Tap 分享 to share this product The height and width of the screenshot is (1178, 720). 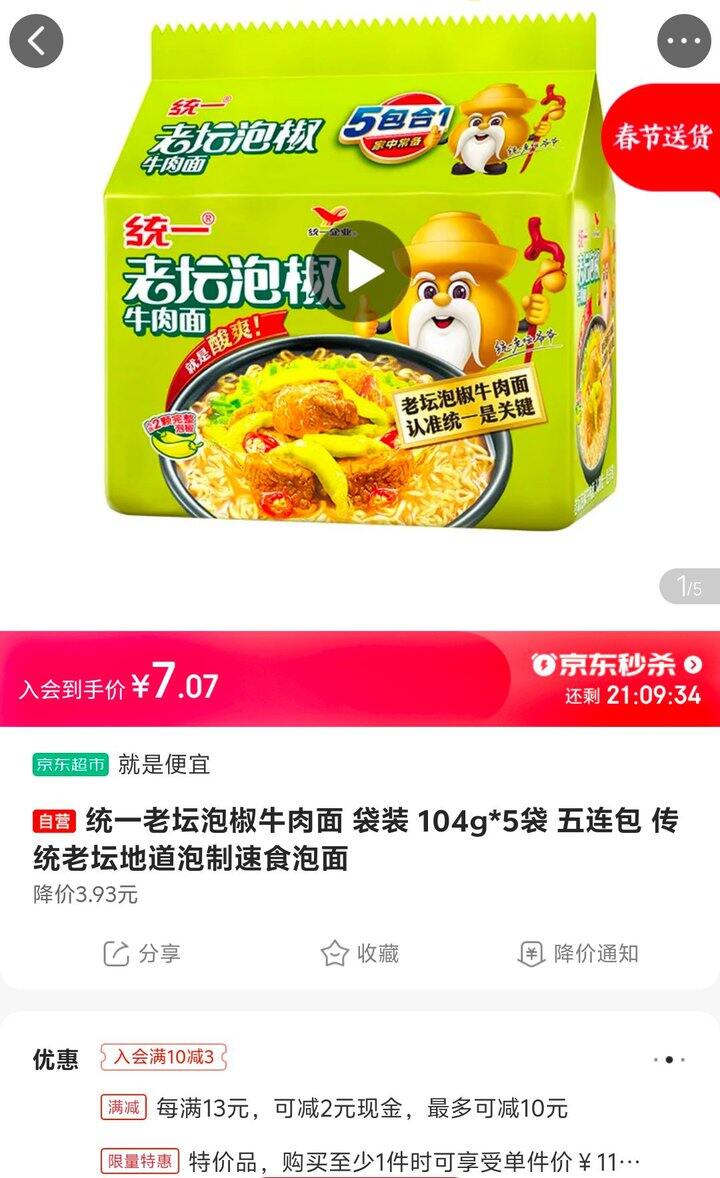[142, 953]
